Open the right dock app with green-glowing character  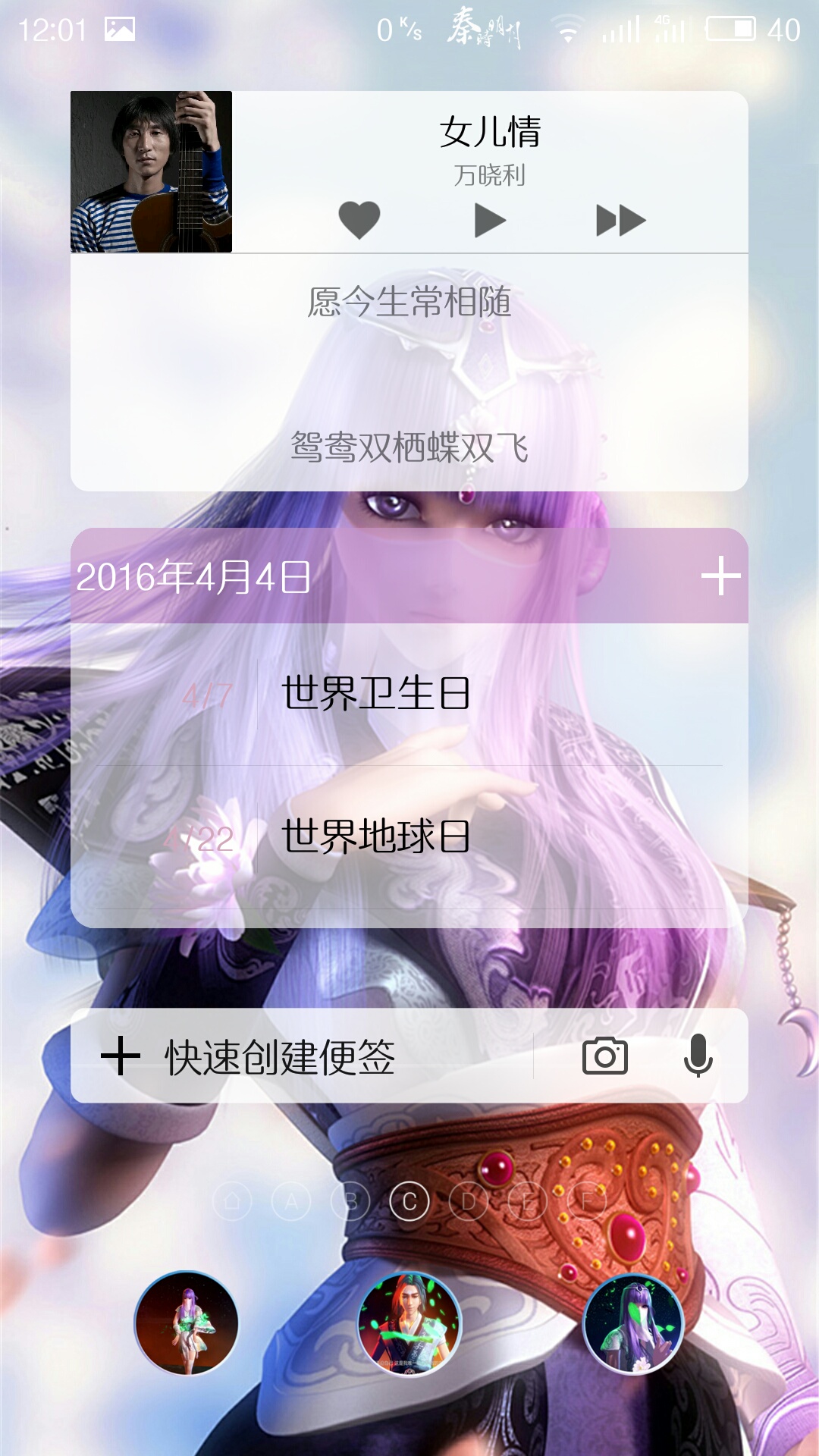(x=633, y=1323)
